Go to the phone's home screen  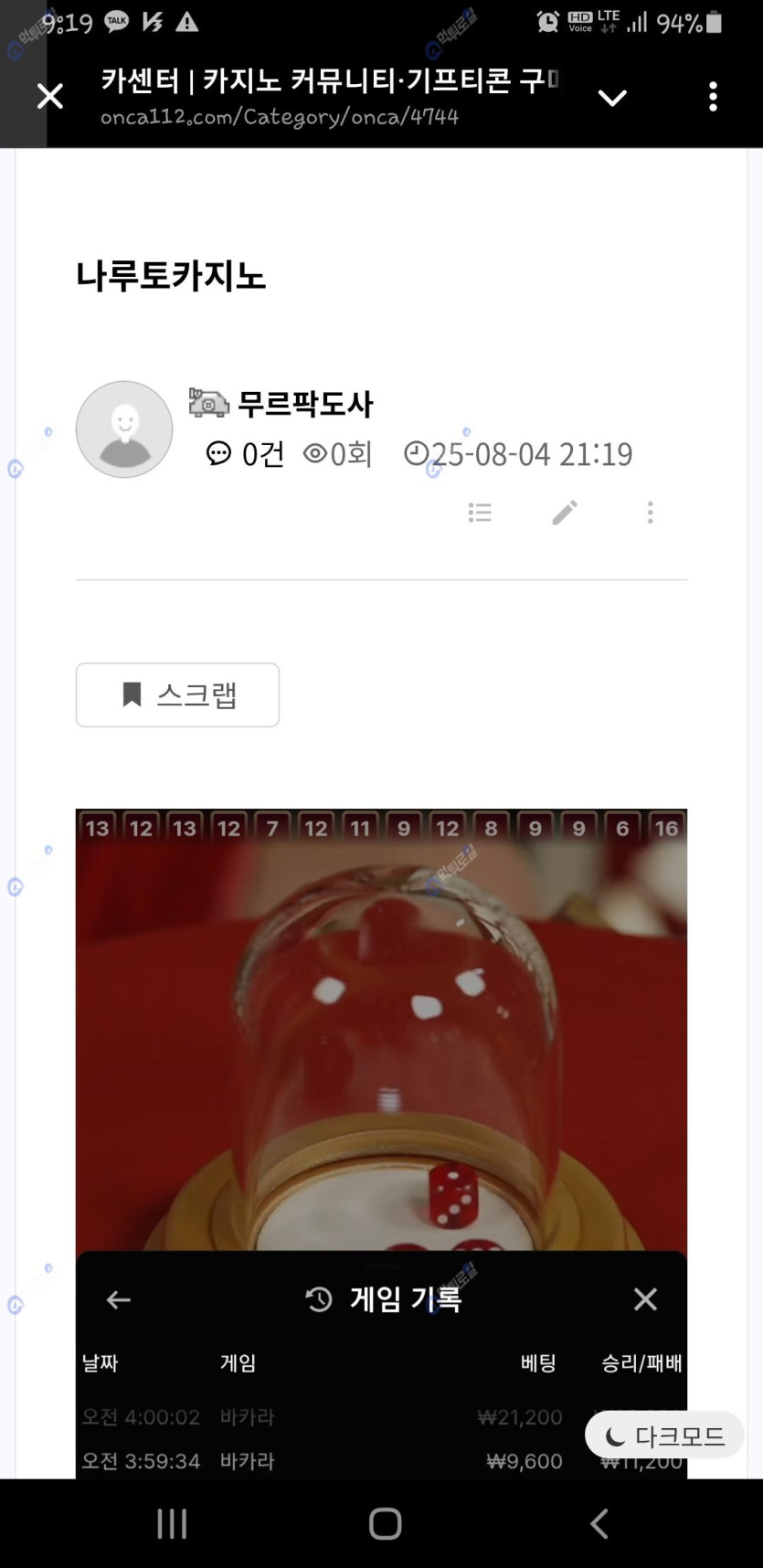385,1523
